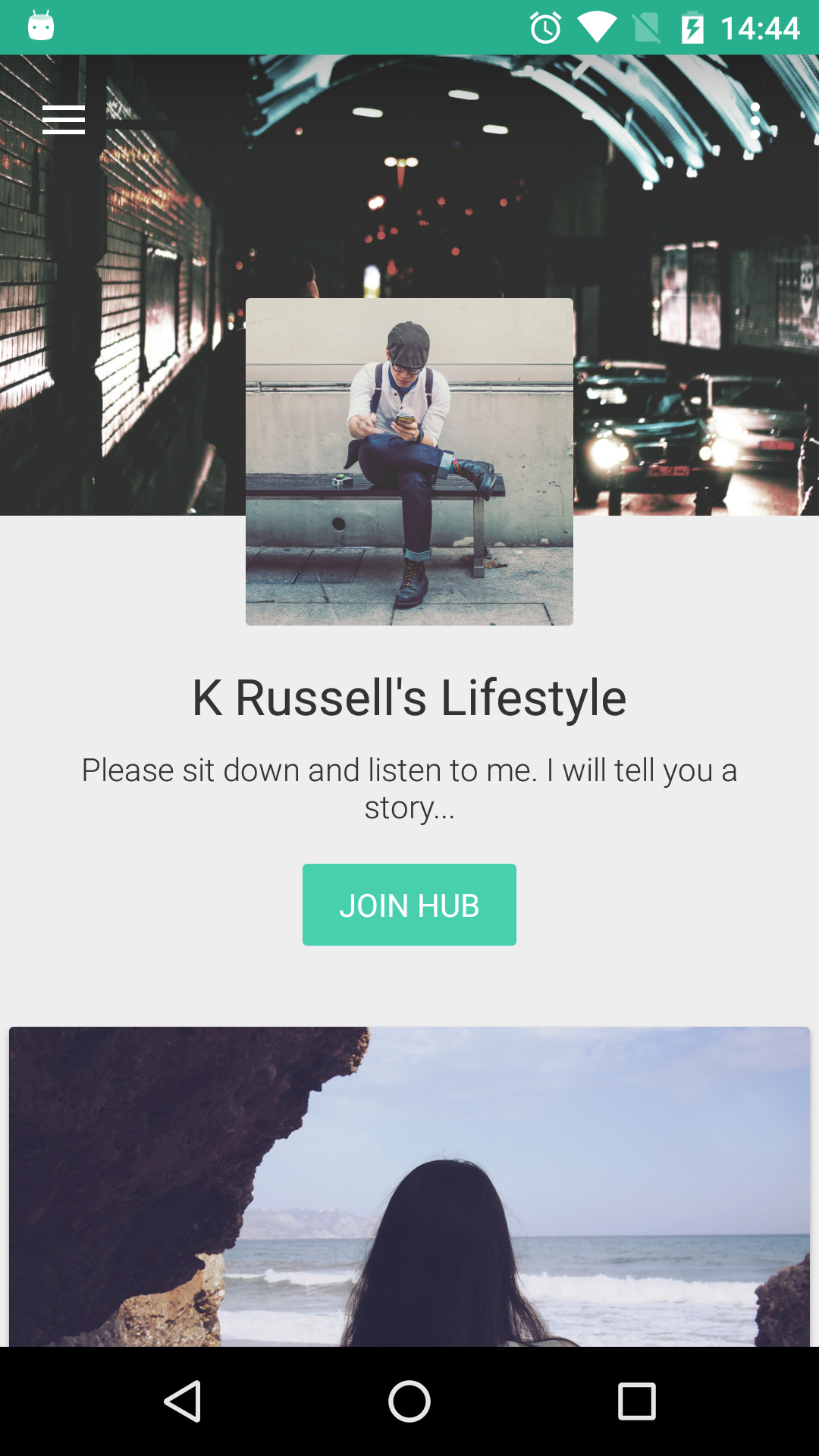Viewport: 819px width, 1456px height.
Task: Open the three-dot overflow menu
Action: coord(755,120)
